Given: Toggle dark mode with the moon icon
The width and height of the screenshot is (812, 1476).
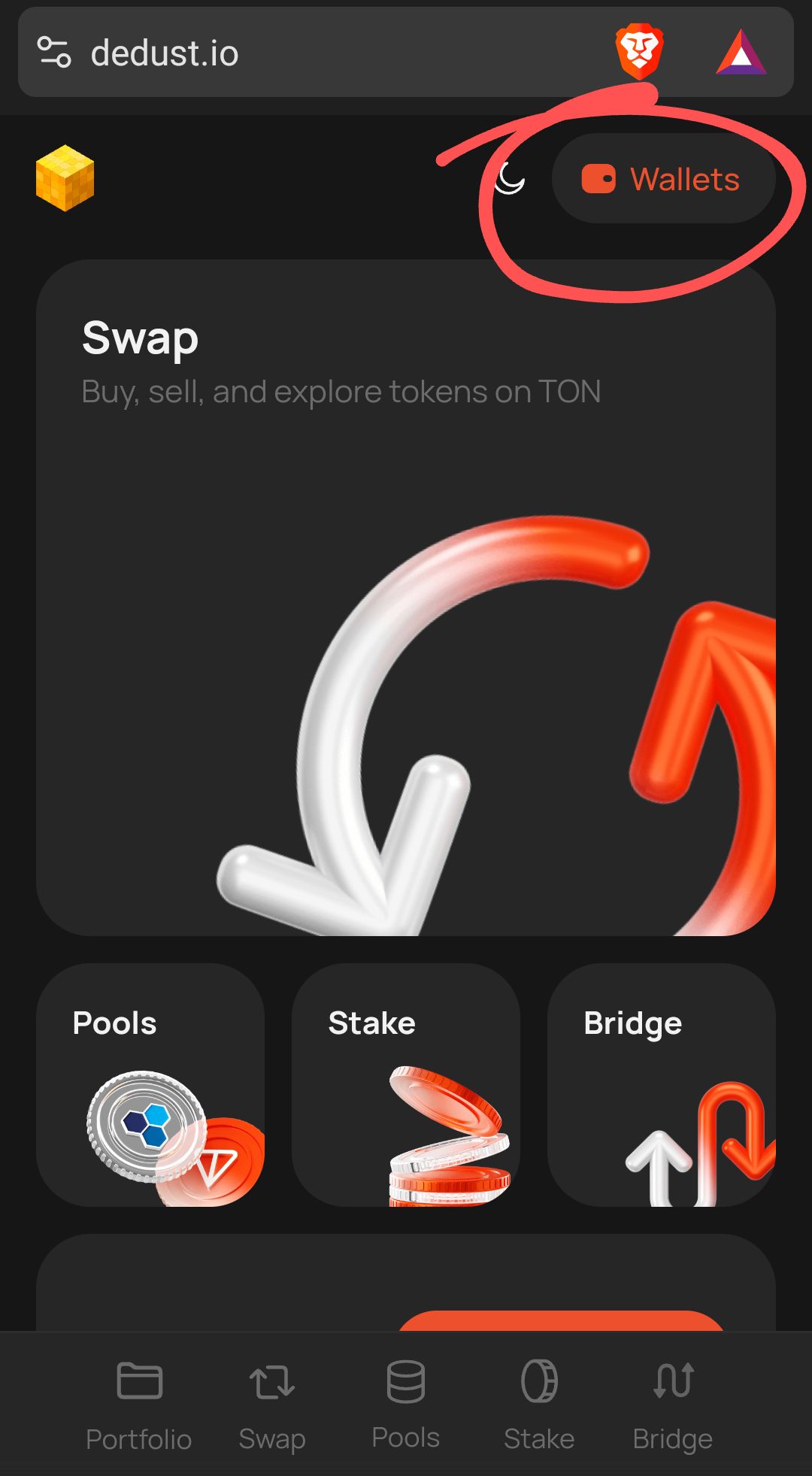Looking at the screenshot, I should [x=510, y=179].
